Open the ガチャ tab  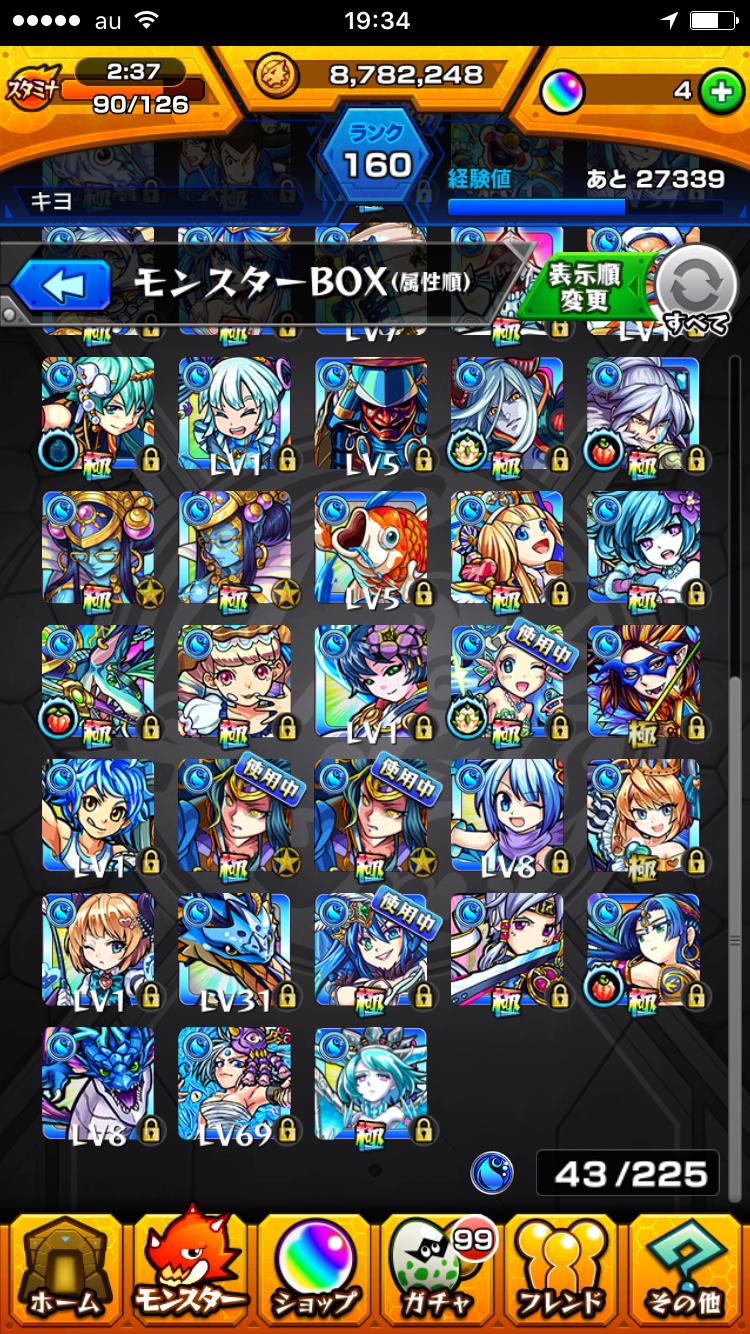pyautogui.click(x=438, y=1268)
